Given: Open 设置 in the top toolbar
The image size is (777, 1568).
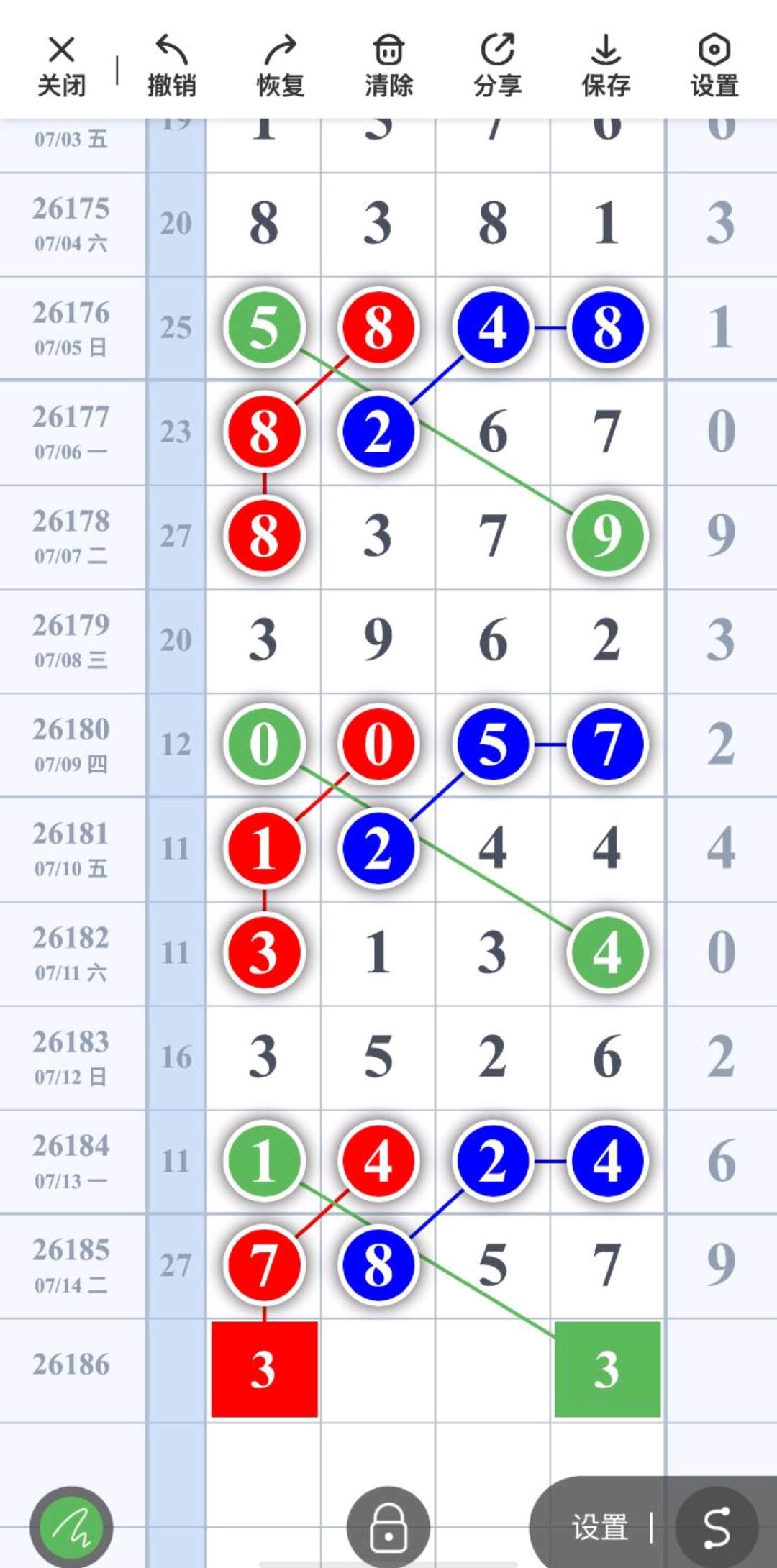Looking at the screenshot, I should pos(714,66).
